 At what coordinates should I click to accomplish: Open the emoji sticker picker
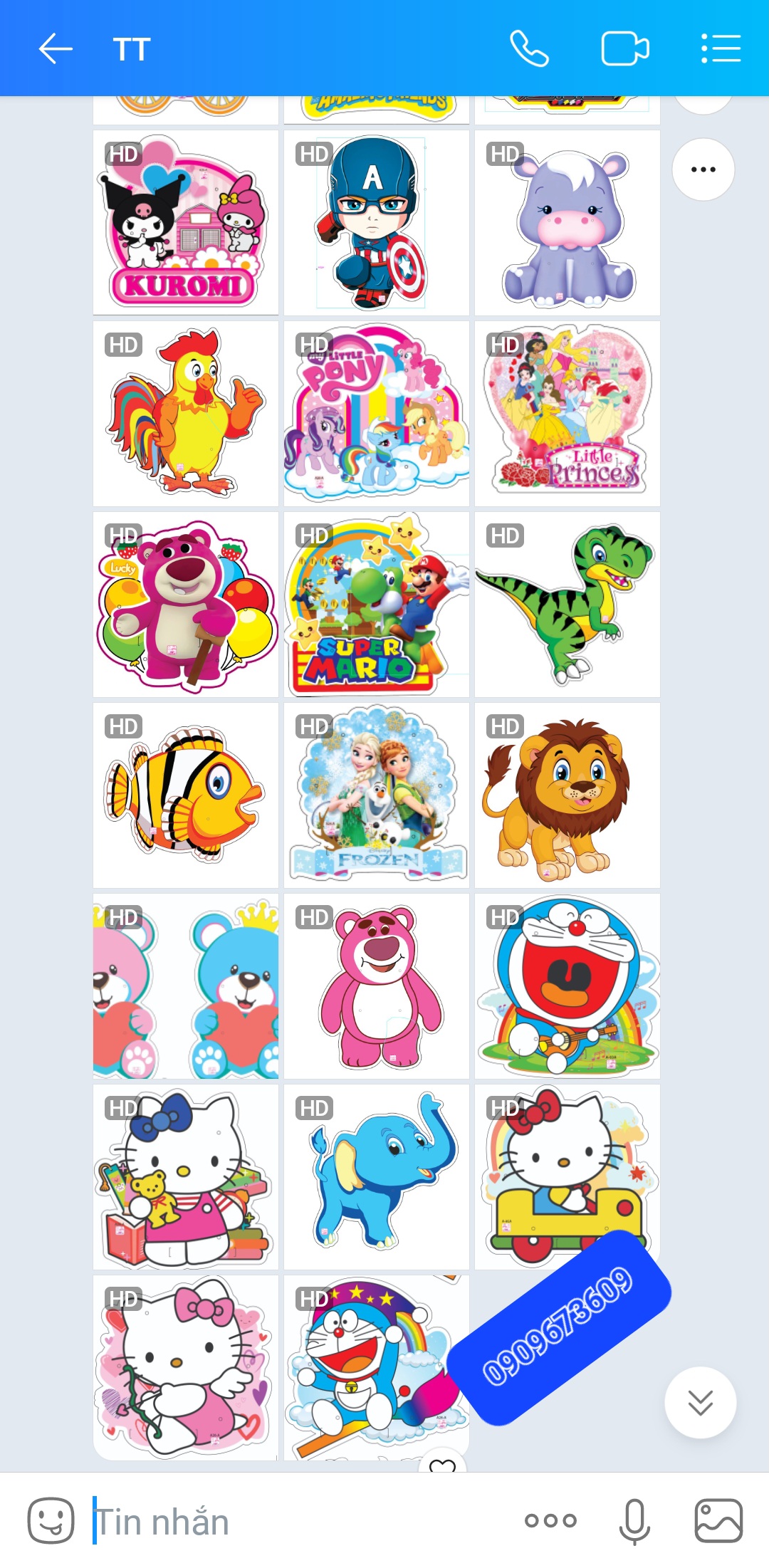[x=51, y=1520]
